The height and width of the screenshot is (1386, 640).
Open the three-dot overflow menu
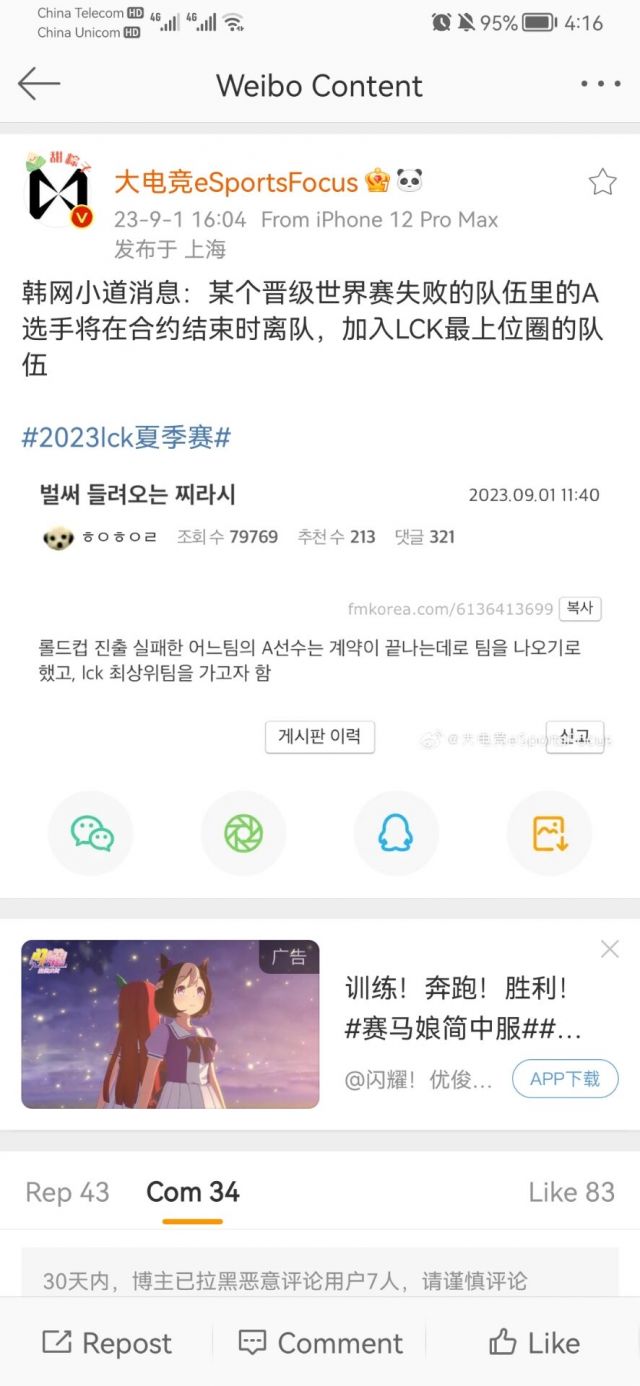pyautogui.click(x=601, y=84)
